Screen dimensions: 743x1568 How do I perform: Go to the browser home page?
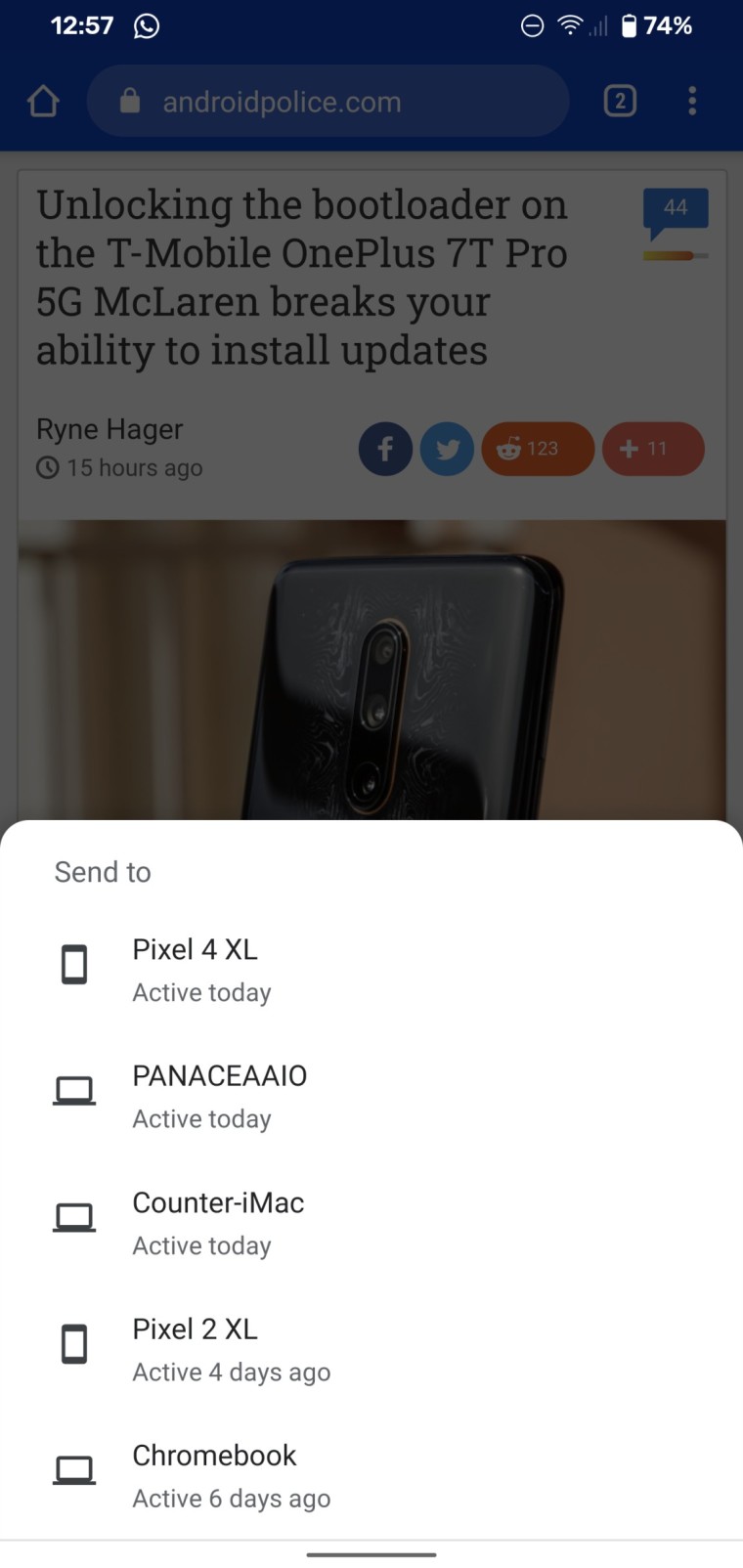tap(43, 101)
